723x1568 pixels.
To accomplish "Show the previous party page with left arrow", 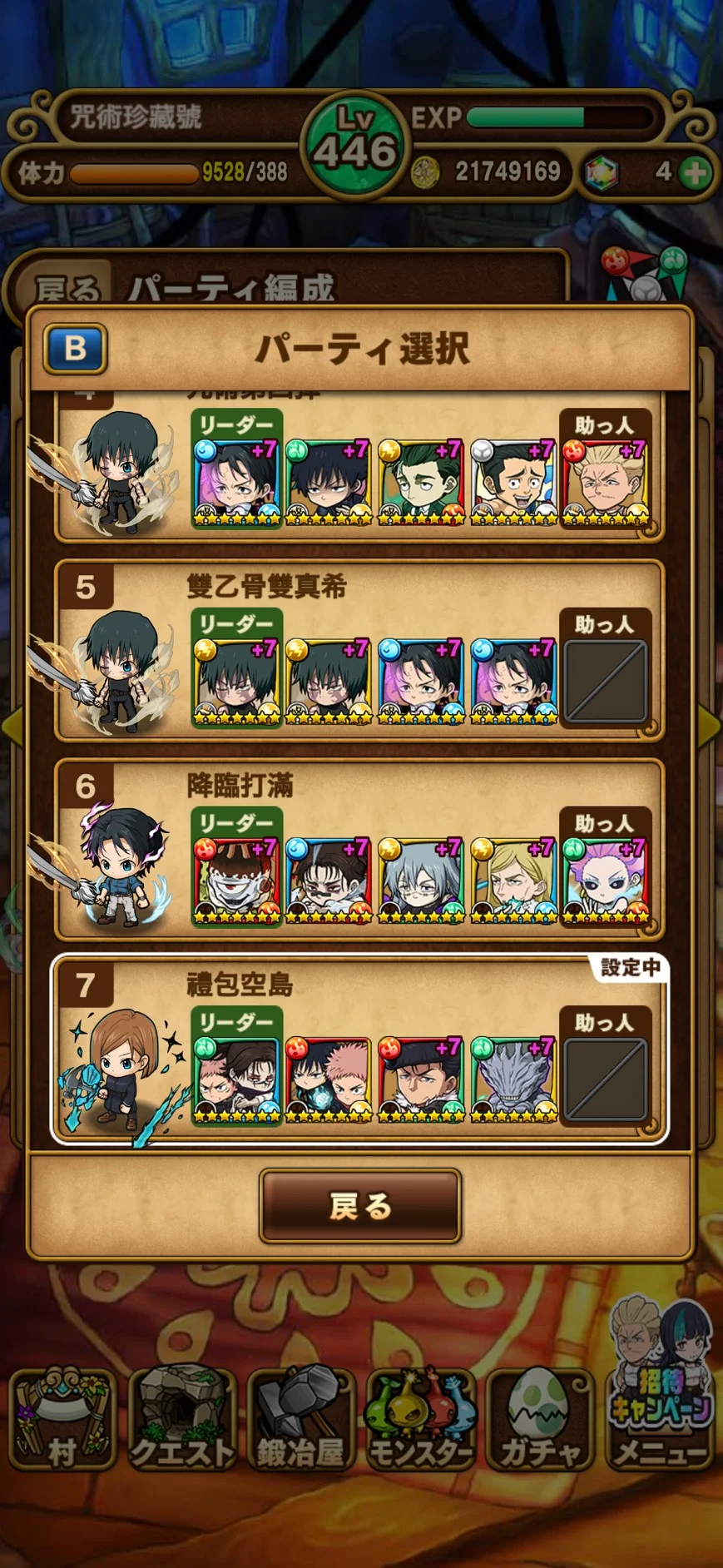I will (12, 724).
